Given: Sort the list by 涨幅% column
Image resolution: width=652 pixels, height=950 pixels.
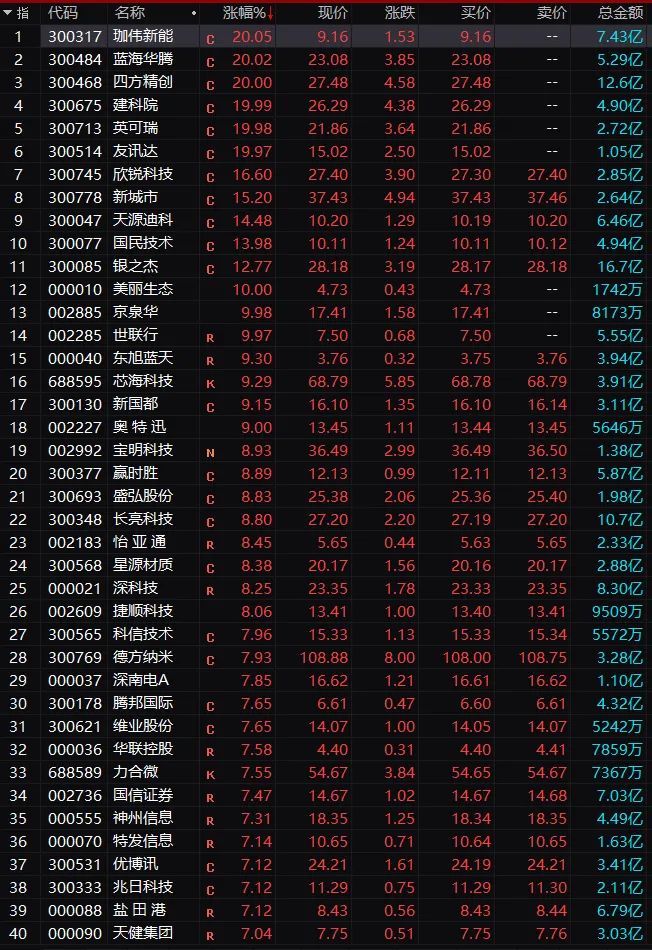Looking at the screenshot, I should 246,13.
